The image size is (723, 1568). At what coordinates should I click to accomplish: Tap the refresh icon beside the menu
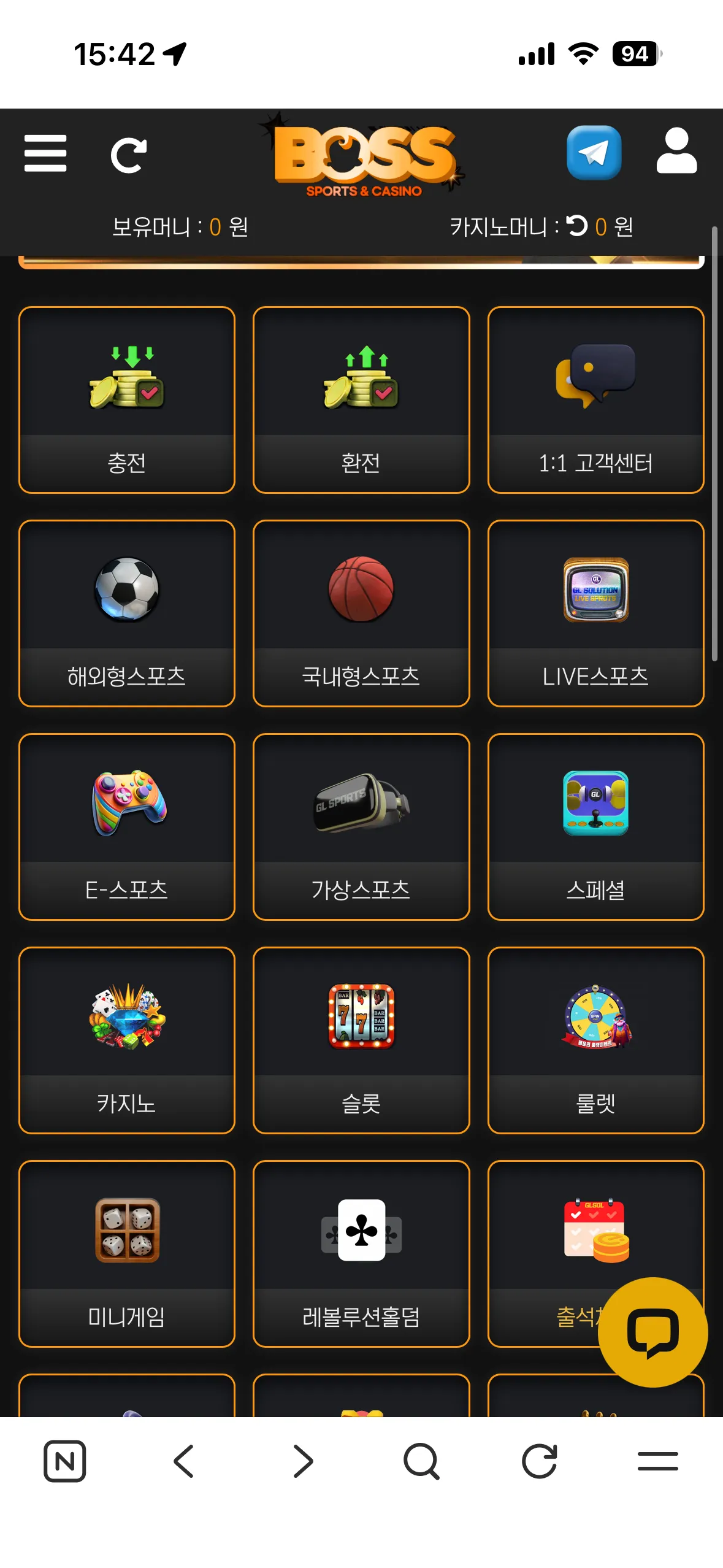[x=128, y=155]
